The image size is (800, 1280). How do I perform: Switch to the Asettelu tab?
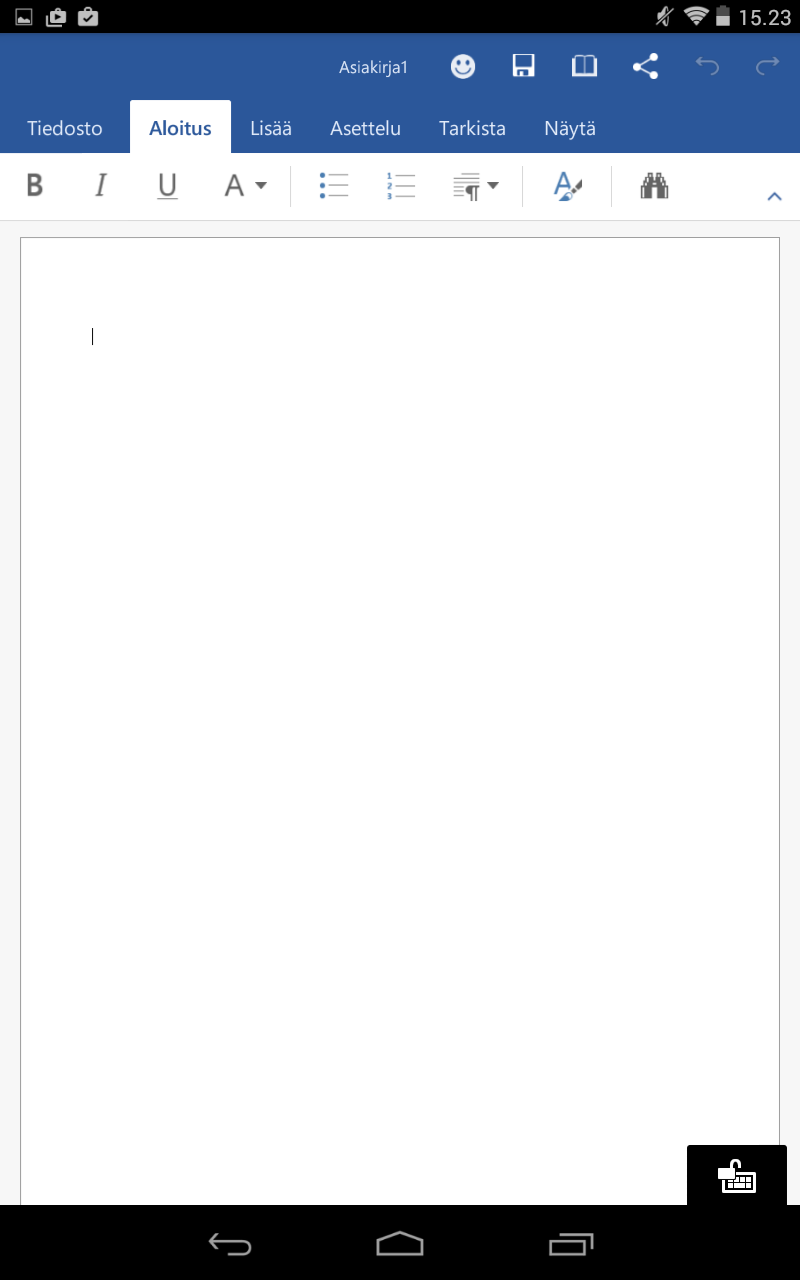(365, 128)
